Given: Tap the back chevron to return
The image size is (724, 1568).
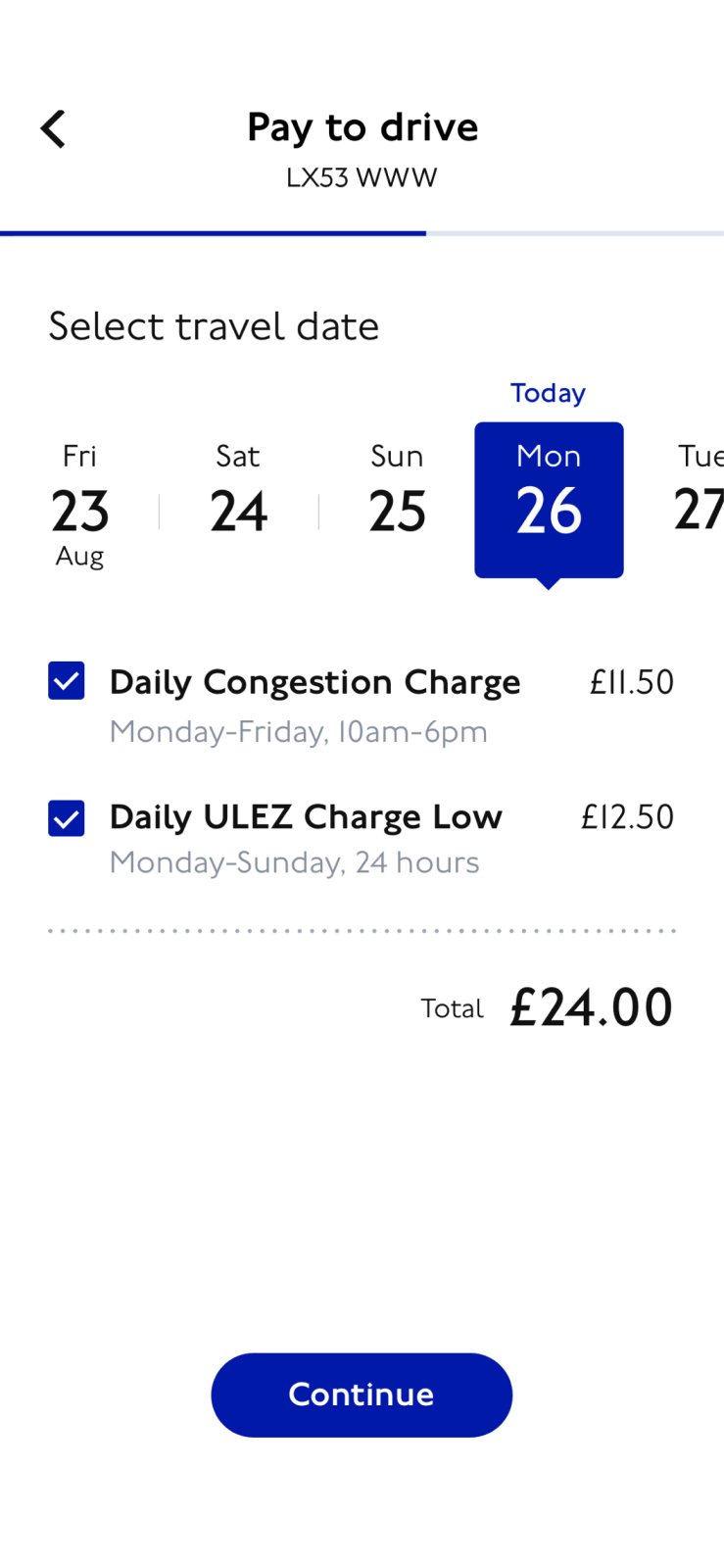Looking at the screenshot, I should (53, 127).
